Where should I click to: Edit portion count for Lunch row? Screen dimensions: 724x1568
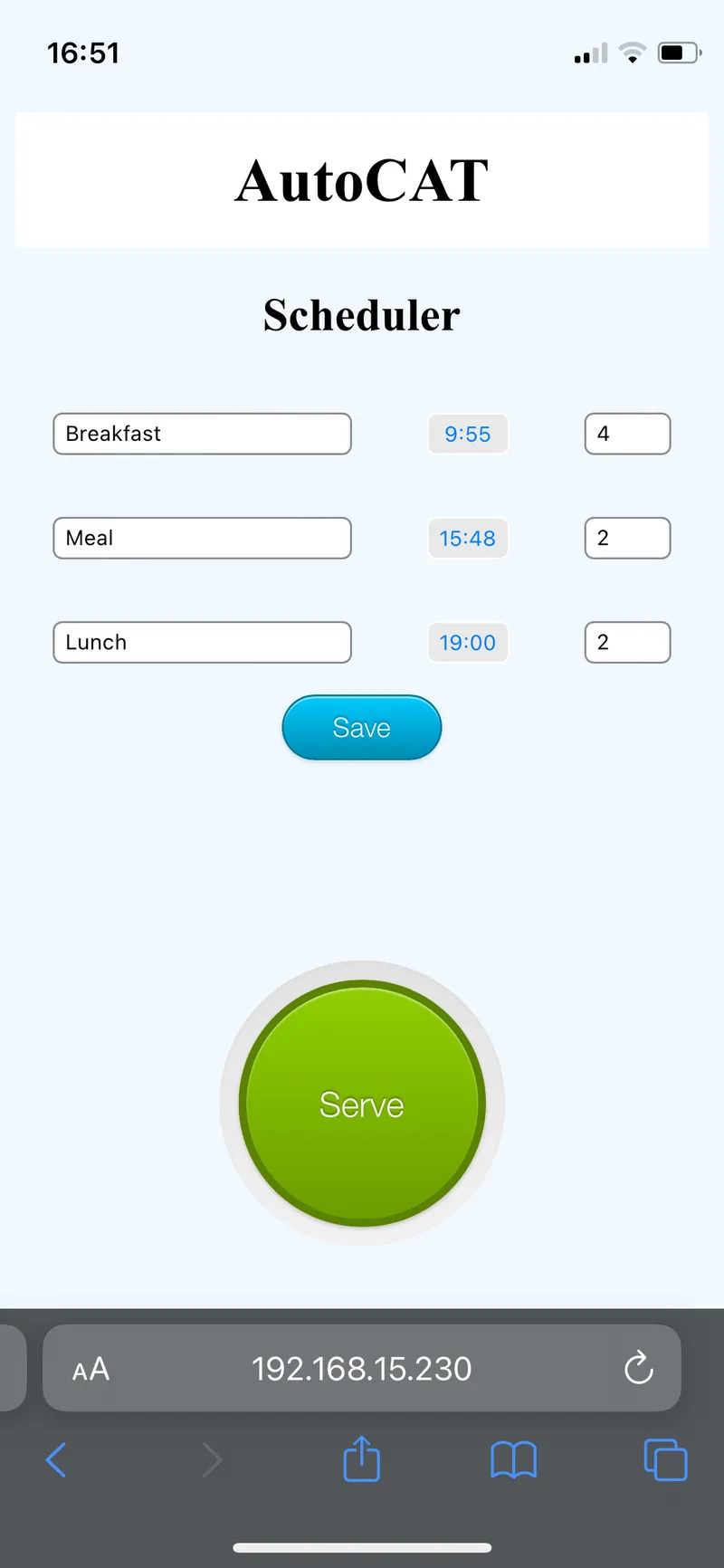(x=627, y=642)
